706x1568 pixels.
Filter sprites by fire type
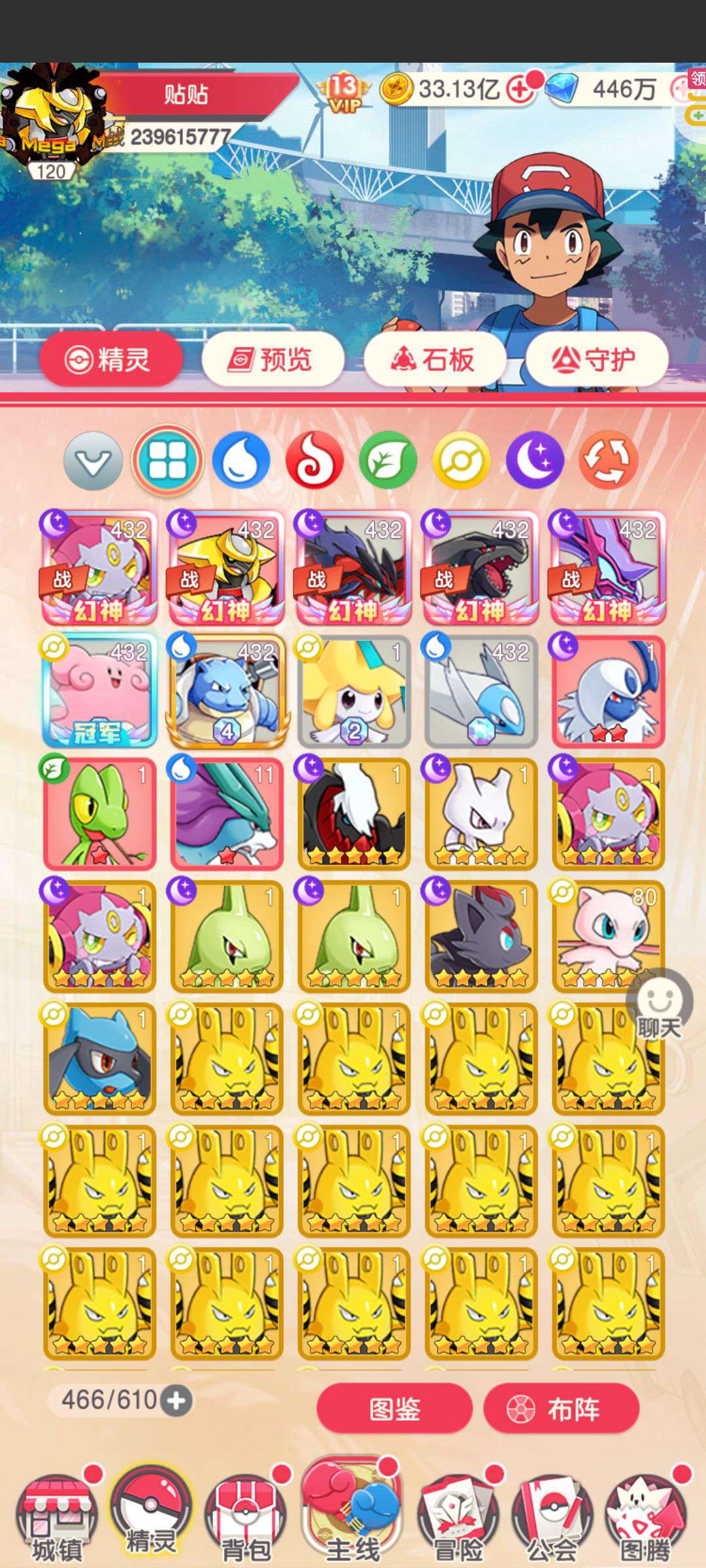coord(314,460)
